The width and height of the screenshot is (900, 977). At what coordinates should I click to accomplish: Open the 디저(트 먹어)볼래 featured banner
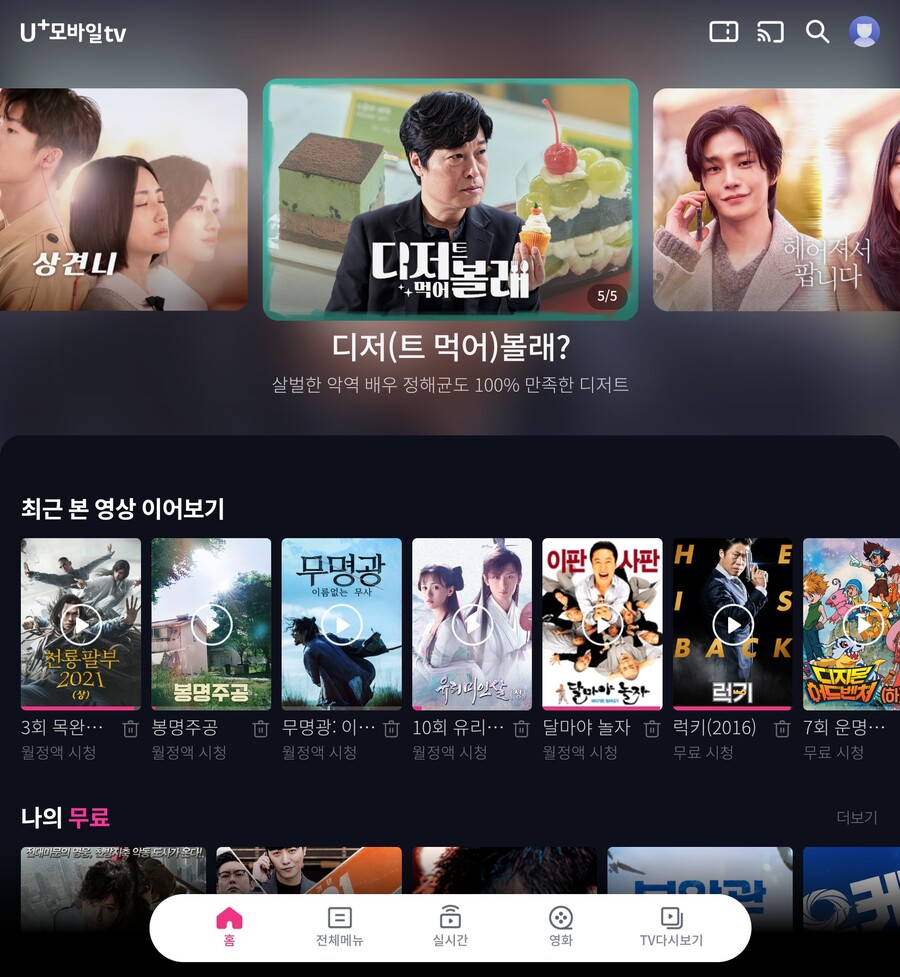point(450,199)
